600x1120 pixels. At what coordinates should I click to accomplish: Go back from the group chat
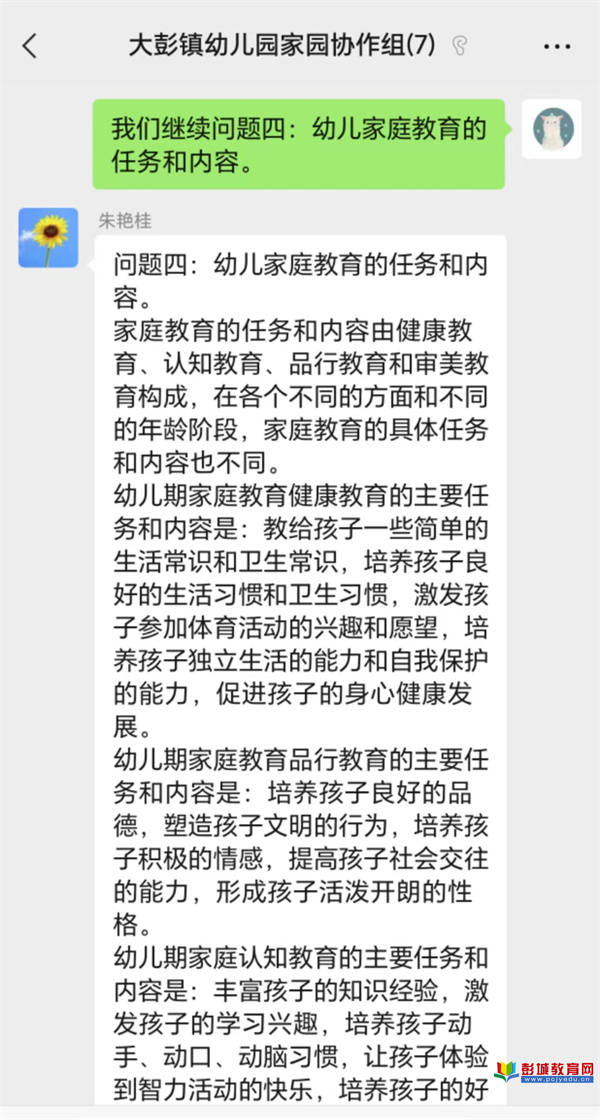(x=30, y=46)
